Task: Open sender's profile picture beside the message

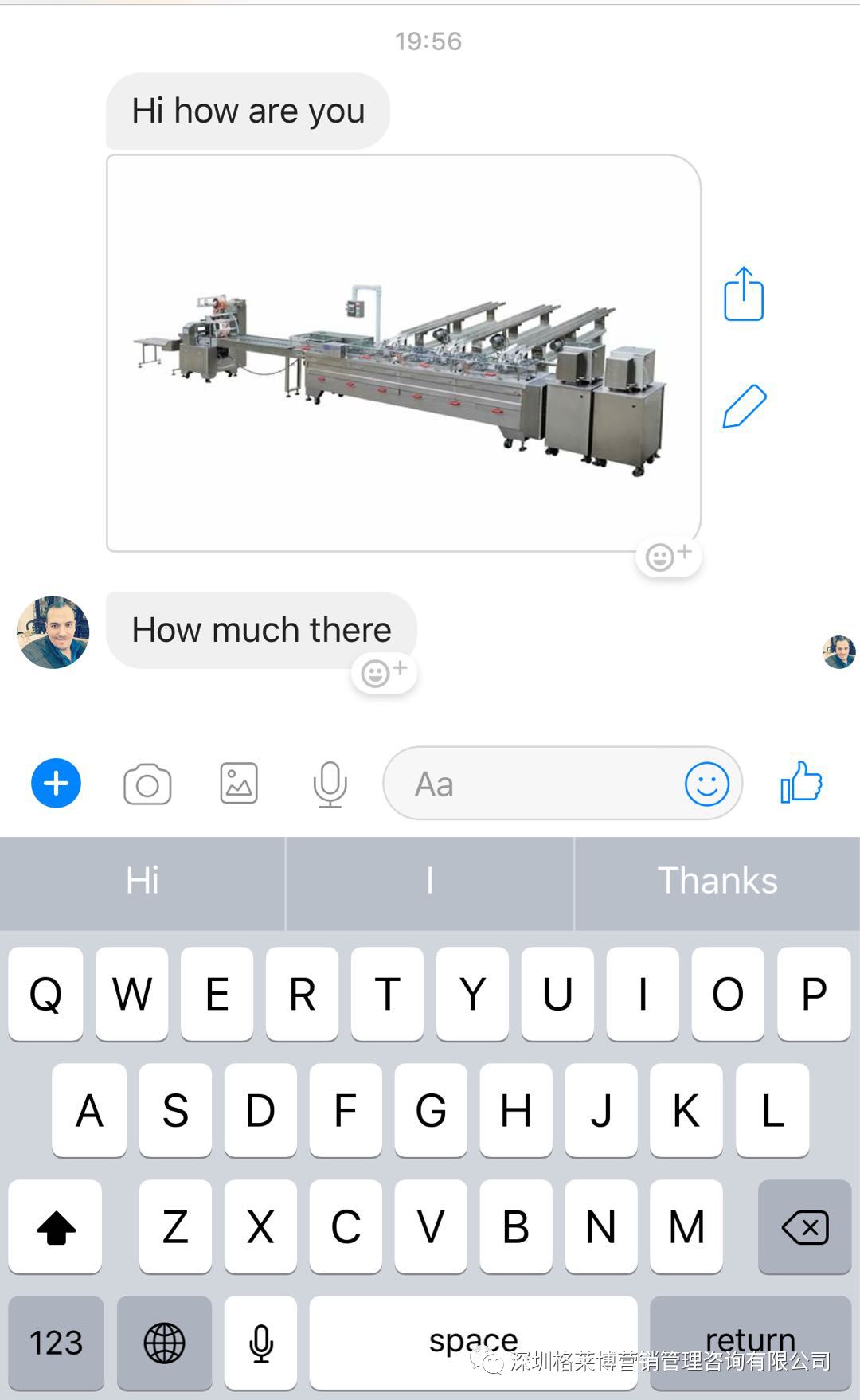Action: click(x=53, y=632)
